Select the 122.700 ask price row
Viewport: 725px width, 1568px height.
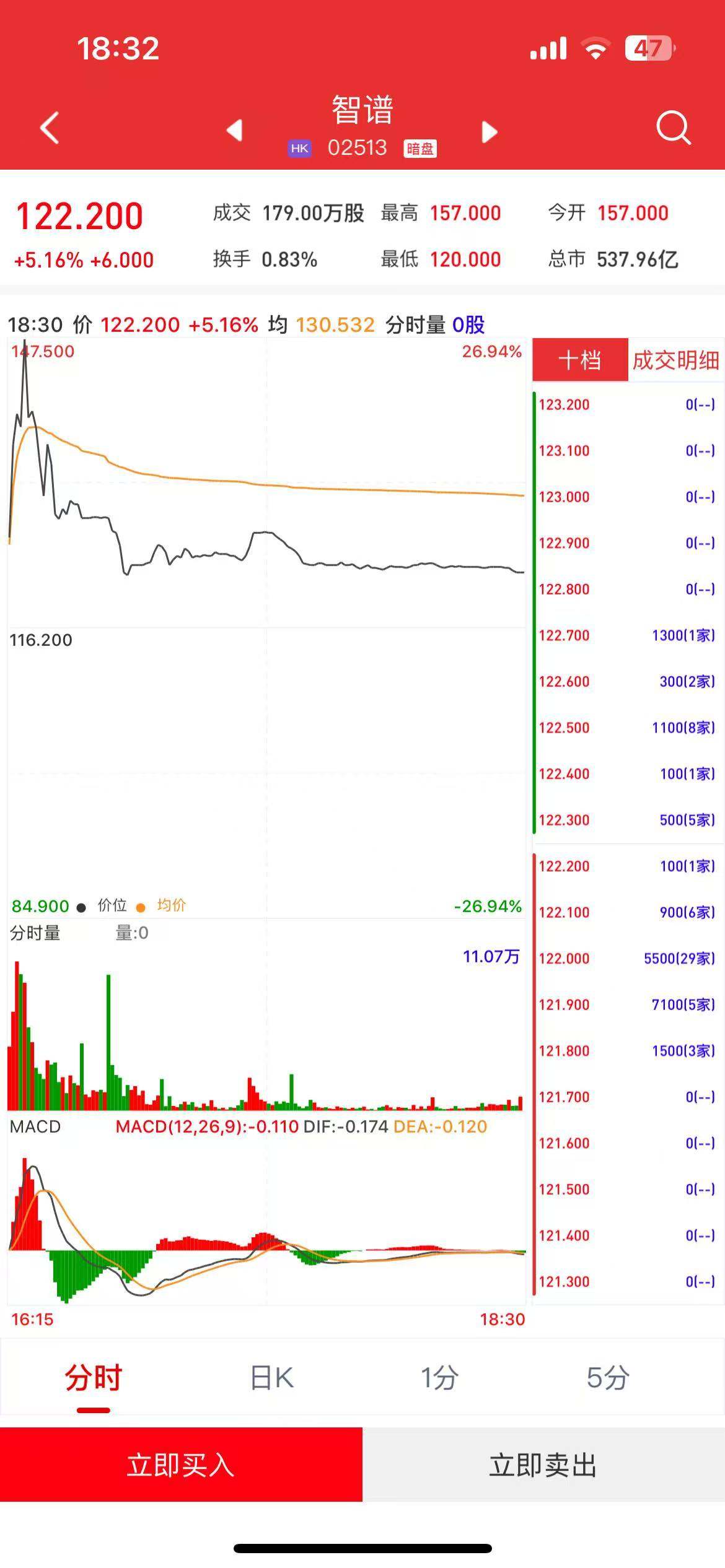coord(626,635)
